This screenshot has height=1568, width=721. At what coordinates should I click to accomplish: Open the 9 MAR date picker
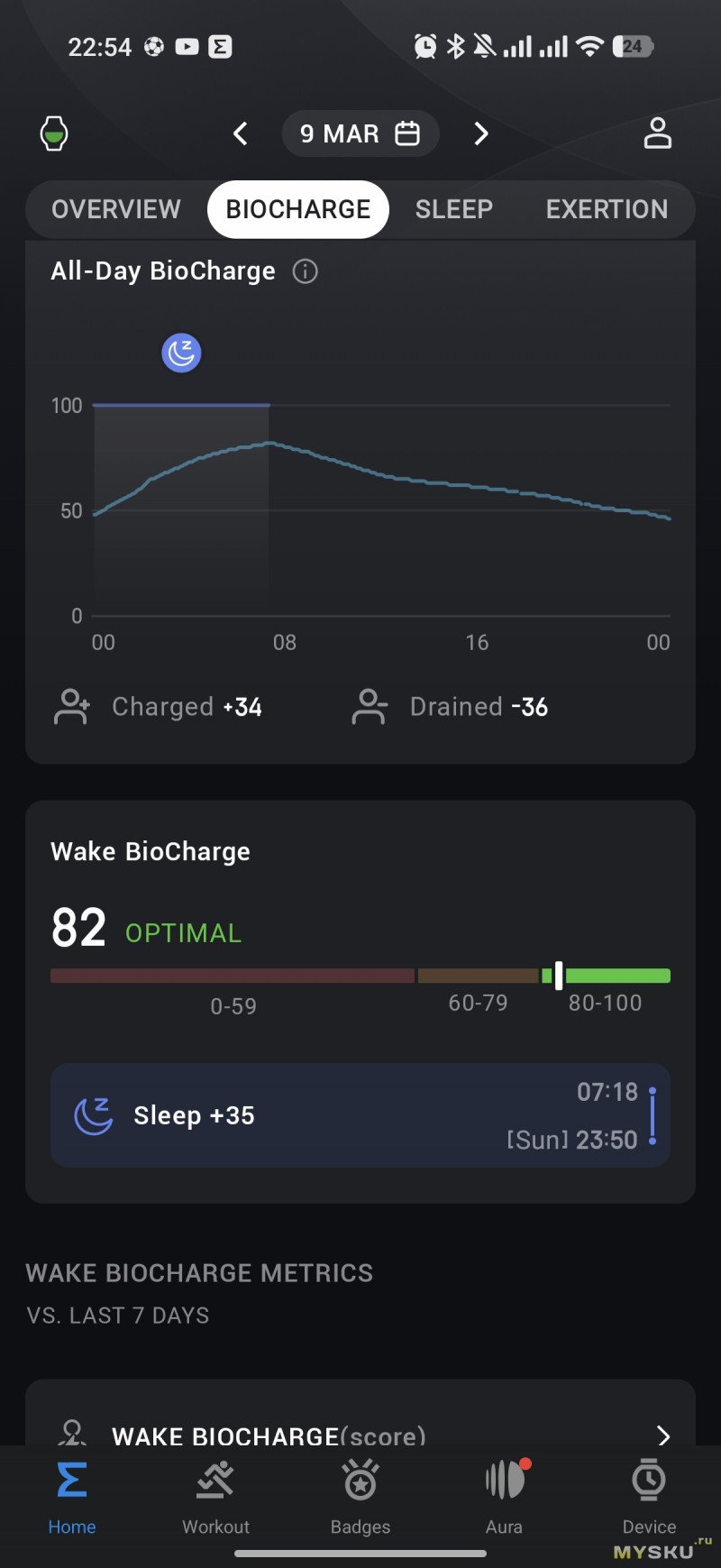pos(360,134)
